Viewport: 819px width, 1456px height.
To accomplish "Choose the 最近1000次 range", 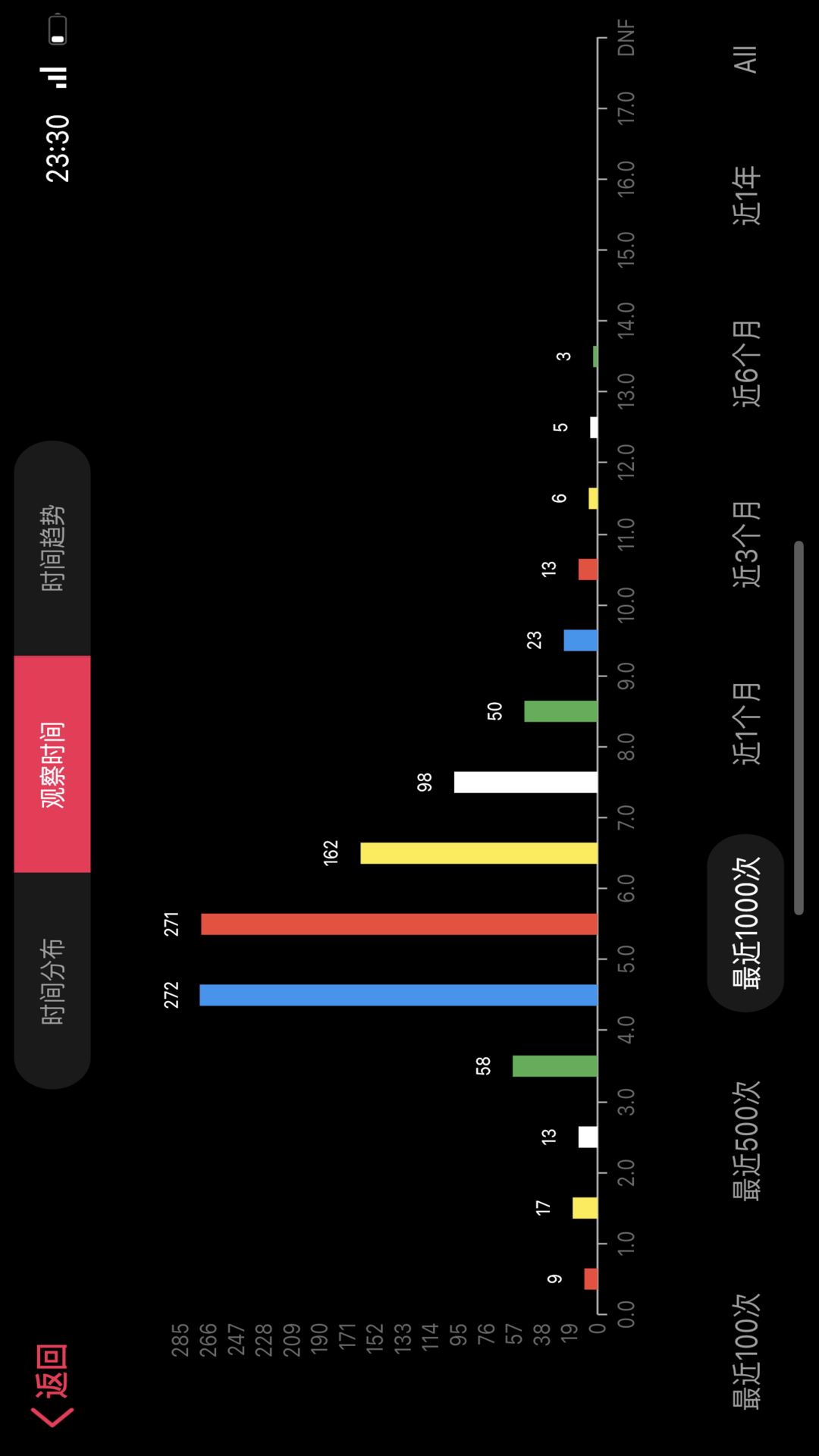I will (746, 923).
